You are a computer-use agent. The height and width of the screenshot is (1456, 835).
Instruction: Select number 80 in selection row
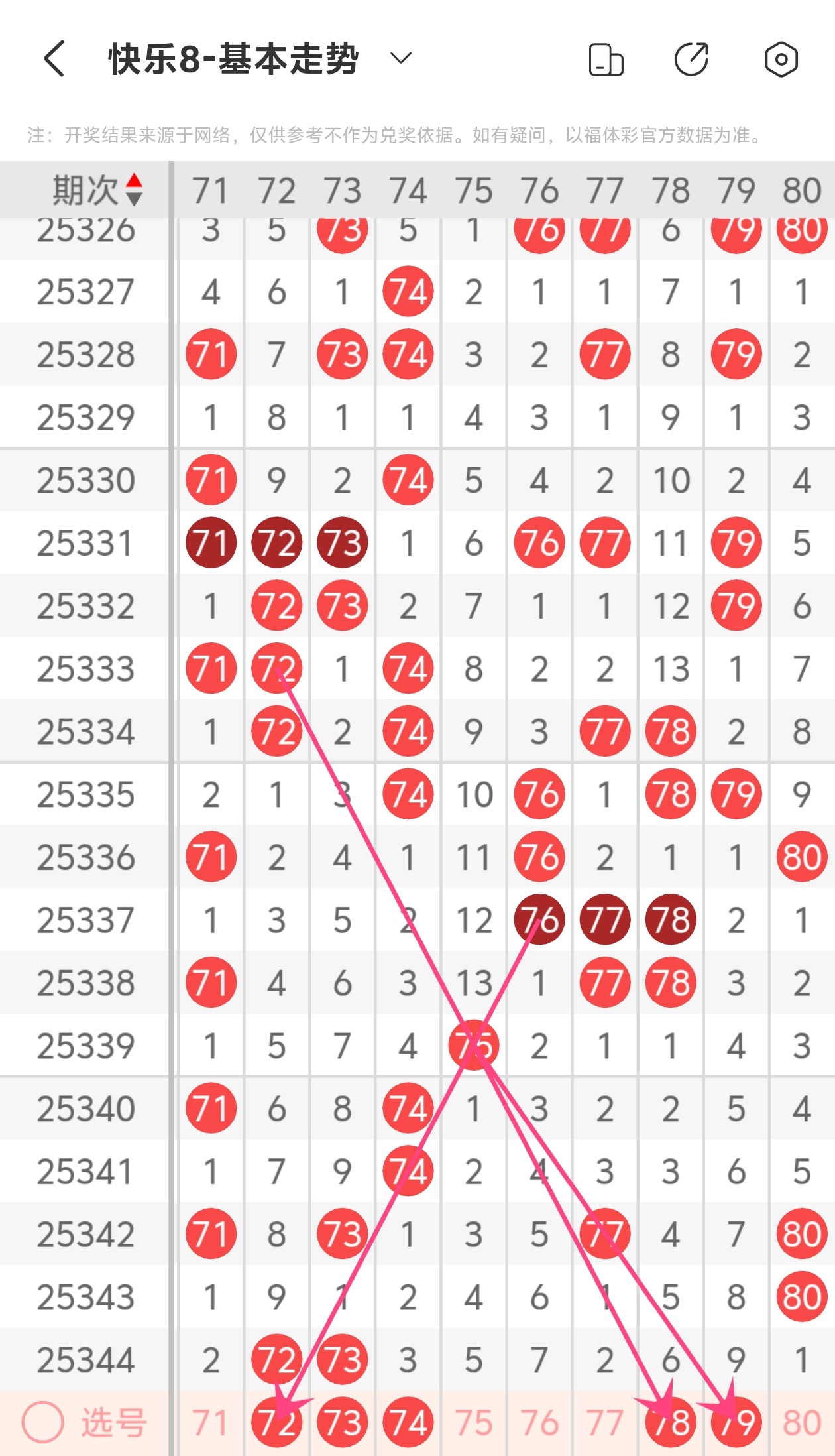[801, 1423]
